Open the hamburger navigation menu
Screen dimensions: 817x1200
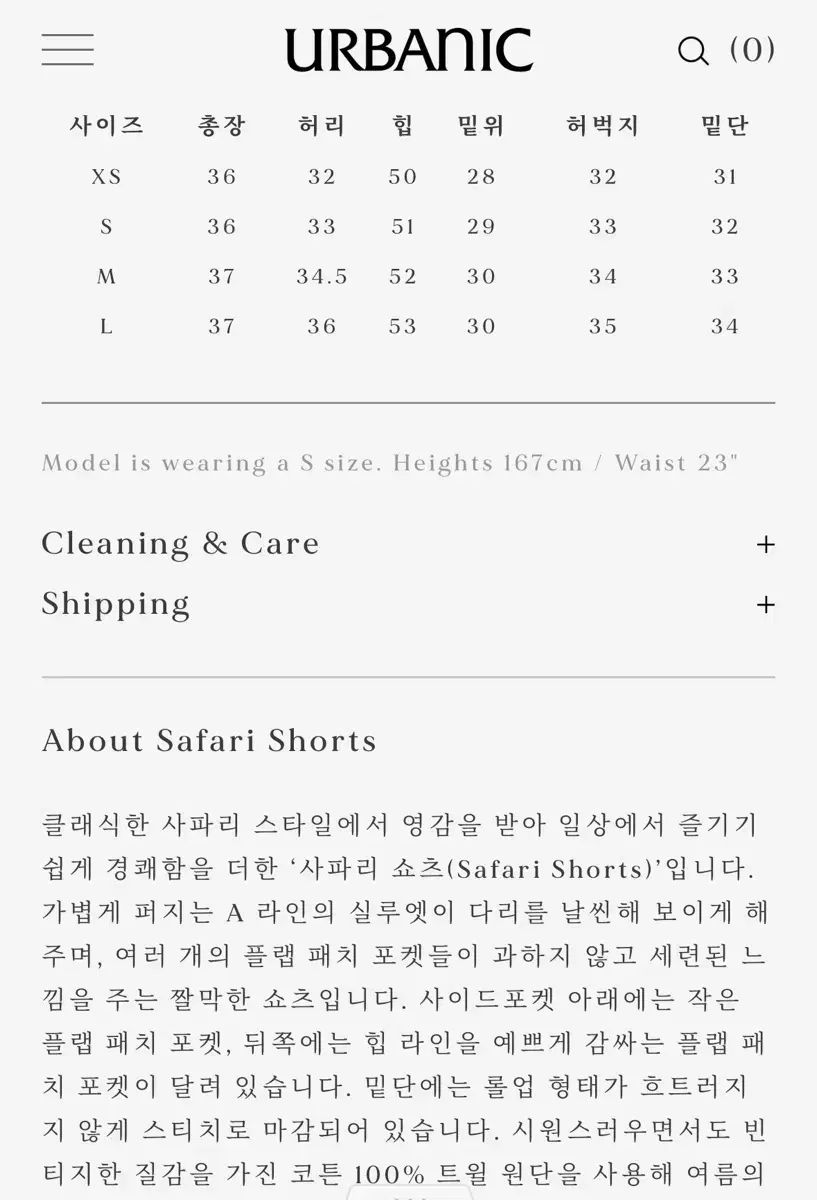pyautogui.click(x=67, y=50)
